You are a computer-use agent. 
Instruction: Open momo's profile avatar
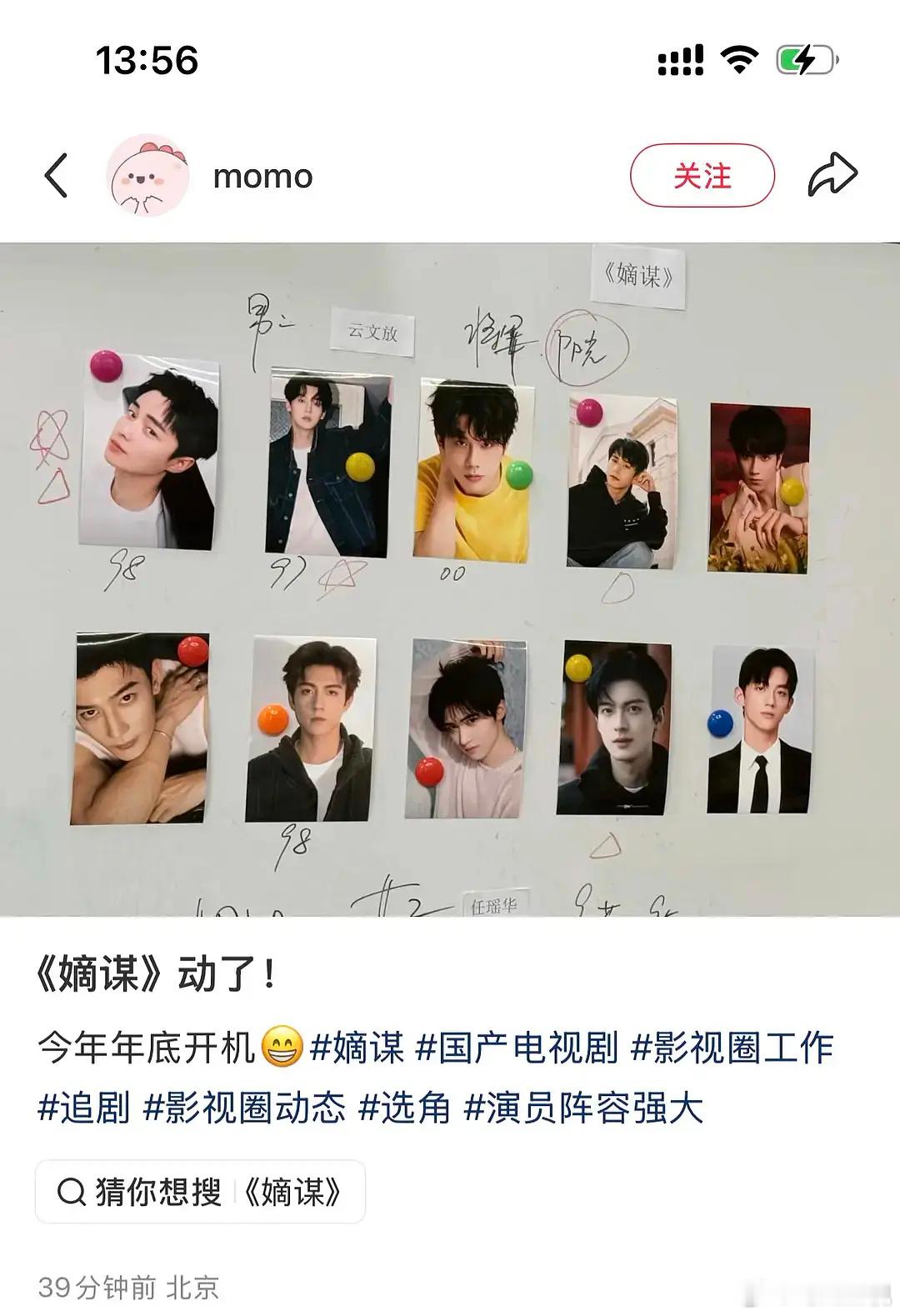pyautogui.click(x=147, y=176)
